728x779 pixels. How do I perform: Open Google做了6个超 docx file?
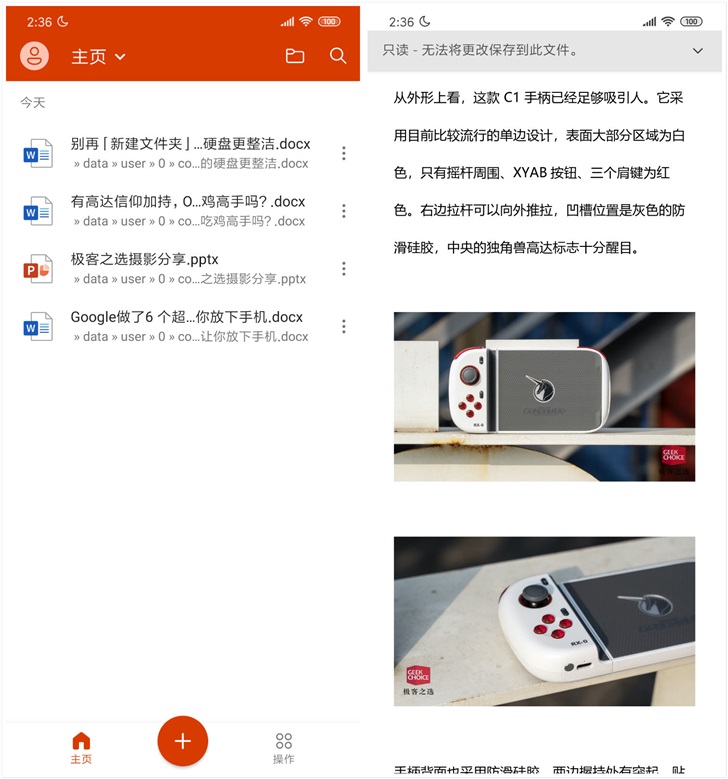click(x=188, y=326)
